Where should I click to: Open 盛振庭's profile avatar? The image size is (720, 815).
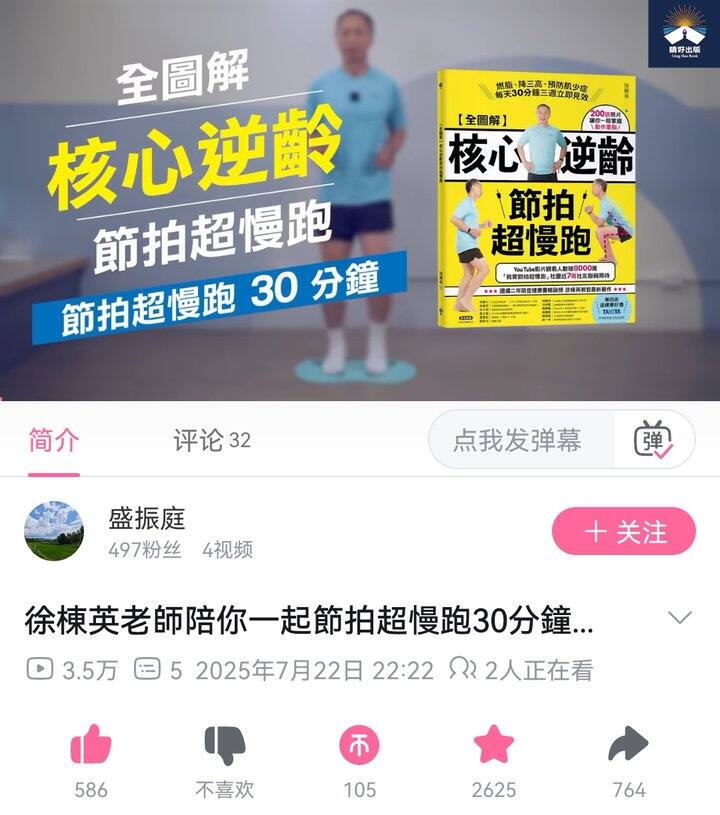[x=54, y=531]
